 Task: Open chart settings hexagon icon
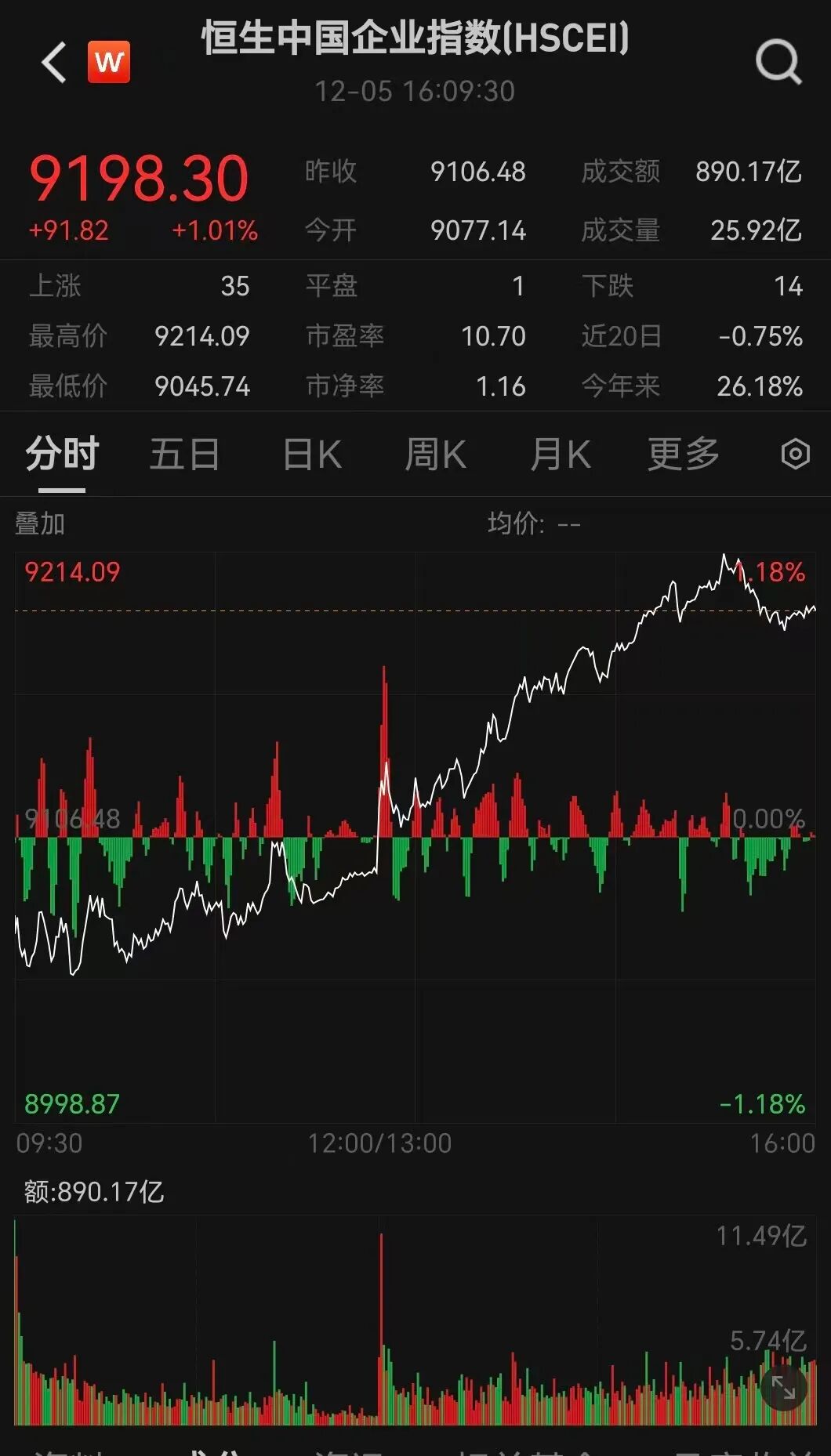(x=795, y=455)
